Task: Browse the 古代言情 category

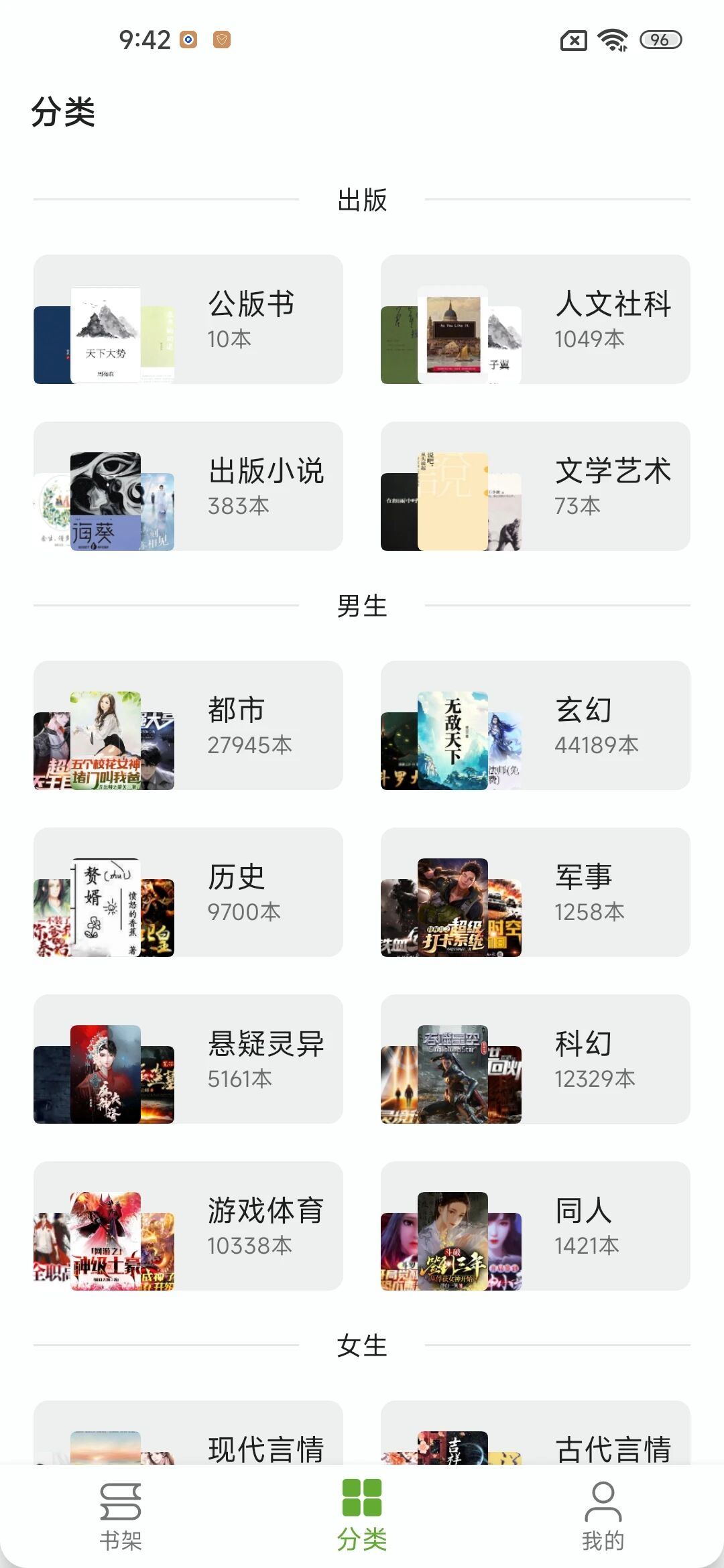Action: 535,1434
